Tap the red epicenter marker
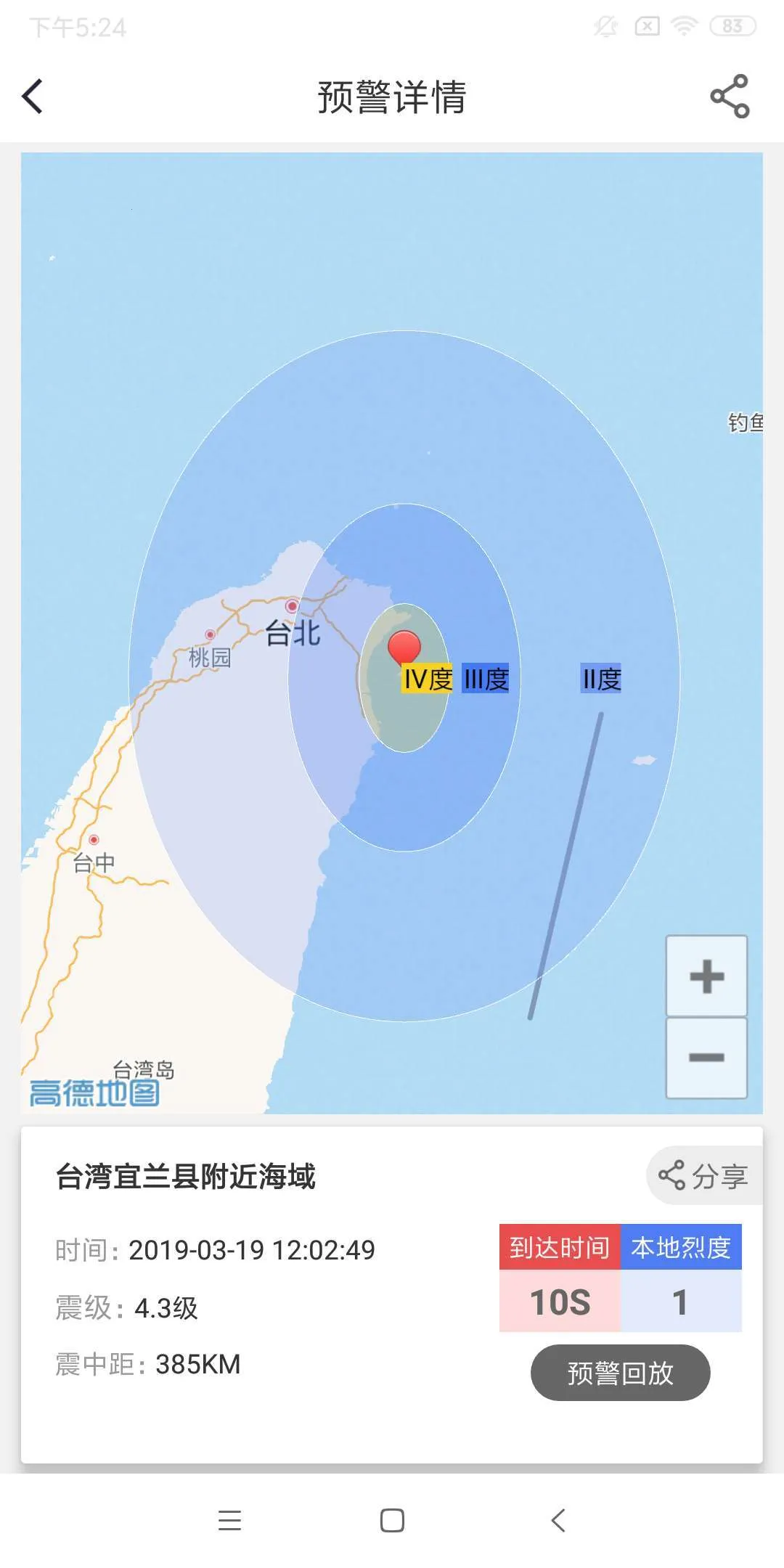Image resolution: width=784 pixels, height=1568 pixels. tap(404, 647)
